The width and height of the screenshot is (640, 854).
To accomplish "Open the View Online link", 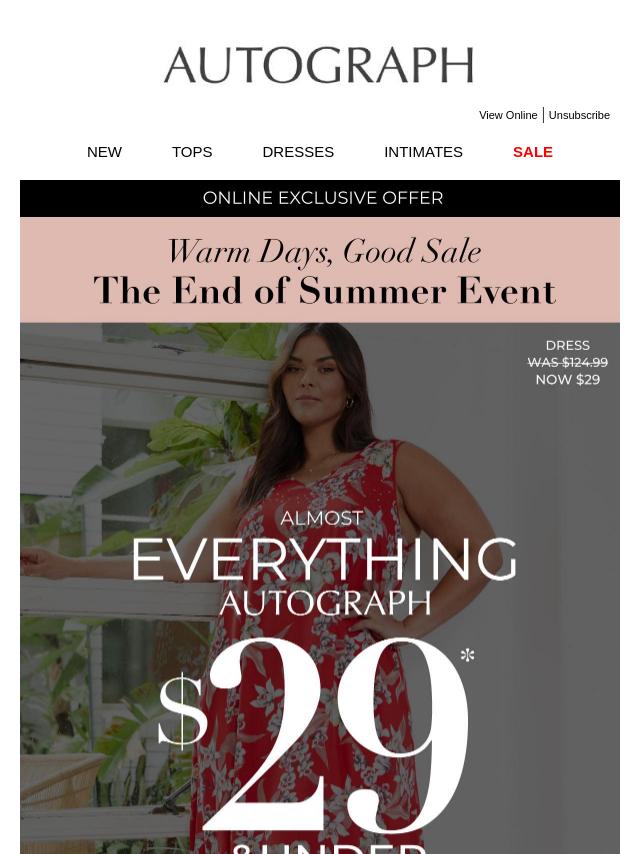I will [507, 115].
